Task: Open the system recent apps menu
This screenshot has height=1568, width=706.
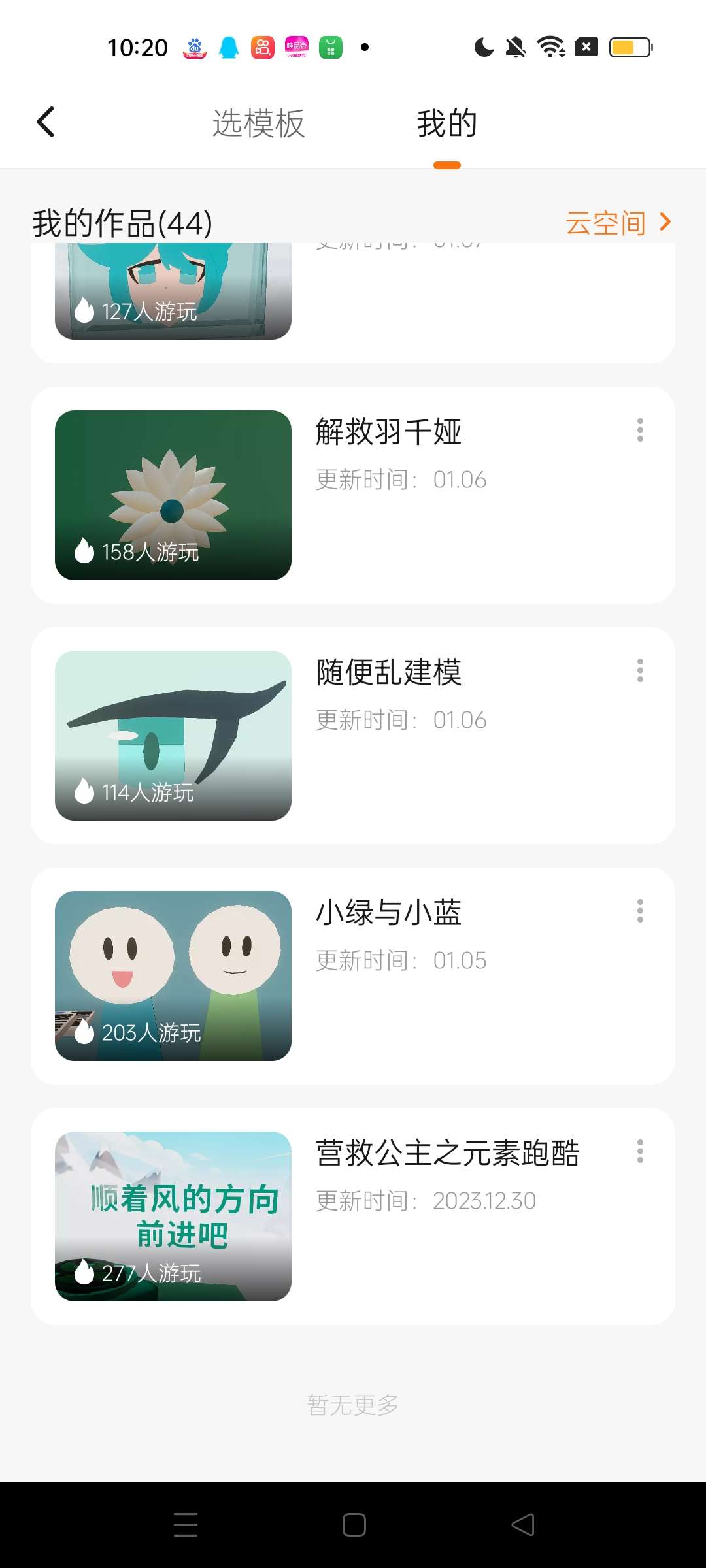Action: tap(186, 1525)
